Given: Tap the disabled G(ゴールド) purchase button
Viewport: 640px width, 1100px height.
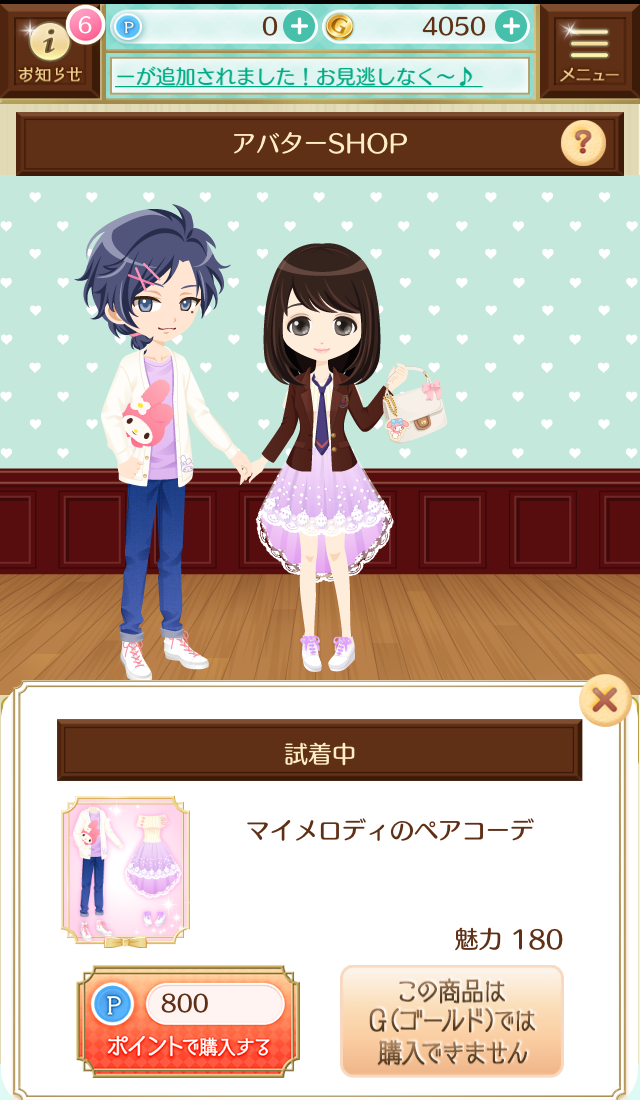Looking at the screenshot, I should tap(452, 1020).
